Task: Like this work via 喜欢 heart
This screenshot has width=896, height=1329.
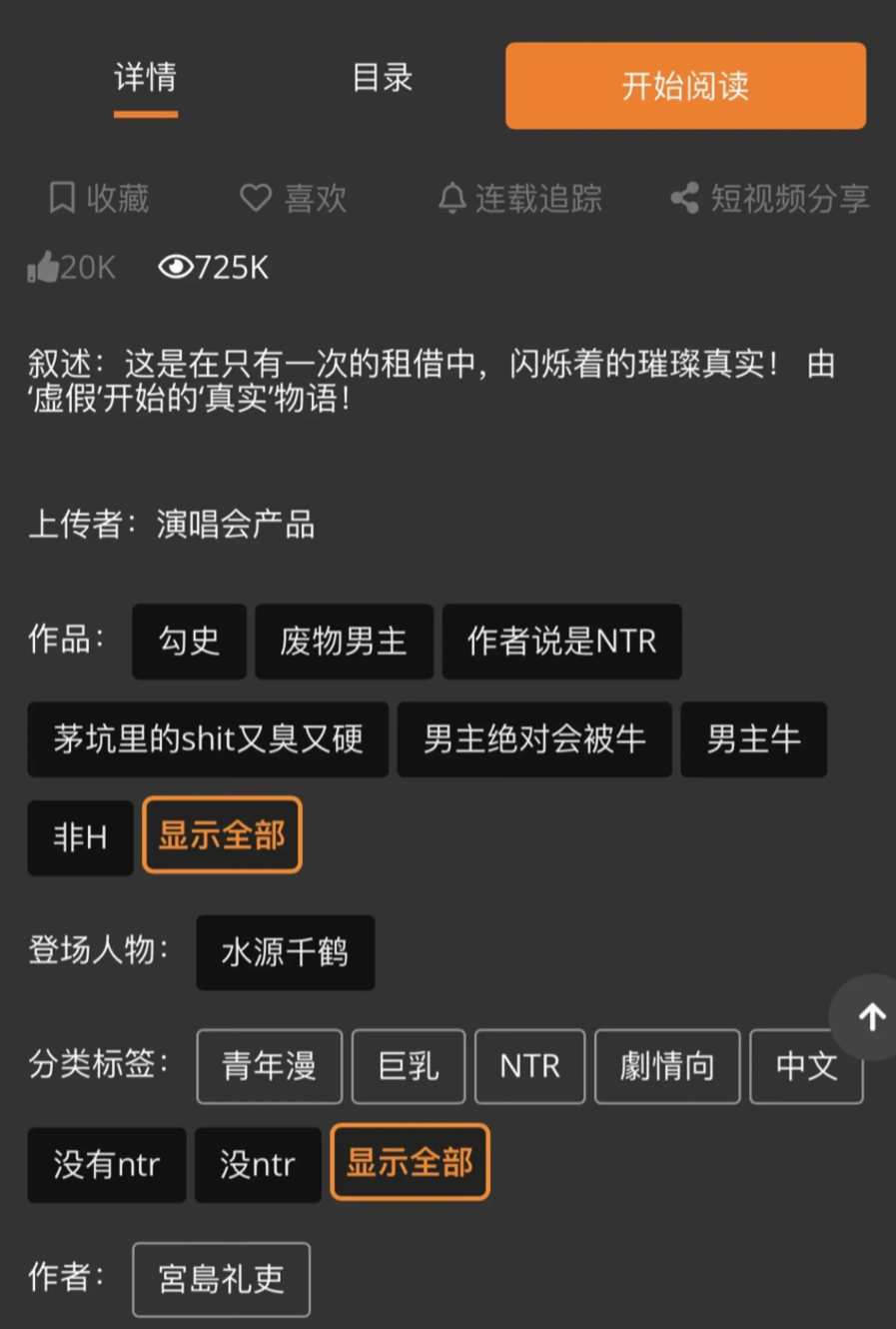Action: point(293,198)
